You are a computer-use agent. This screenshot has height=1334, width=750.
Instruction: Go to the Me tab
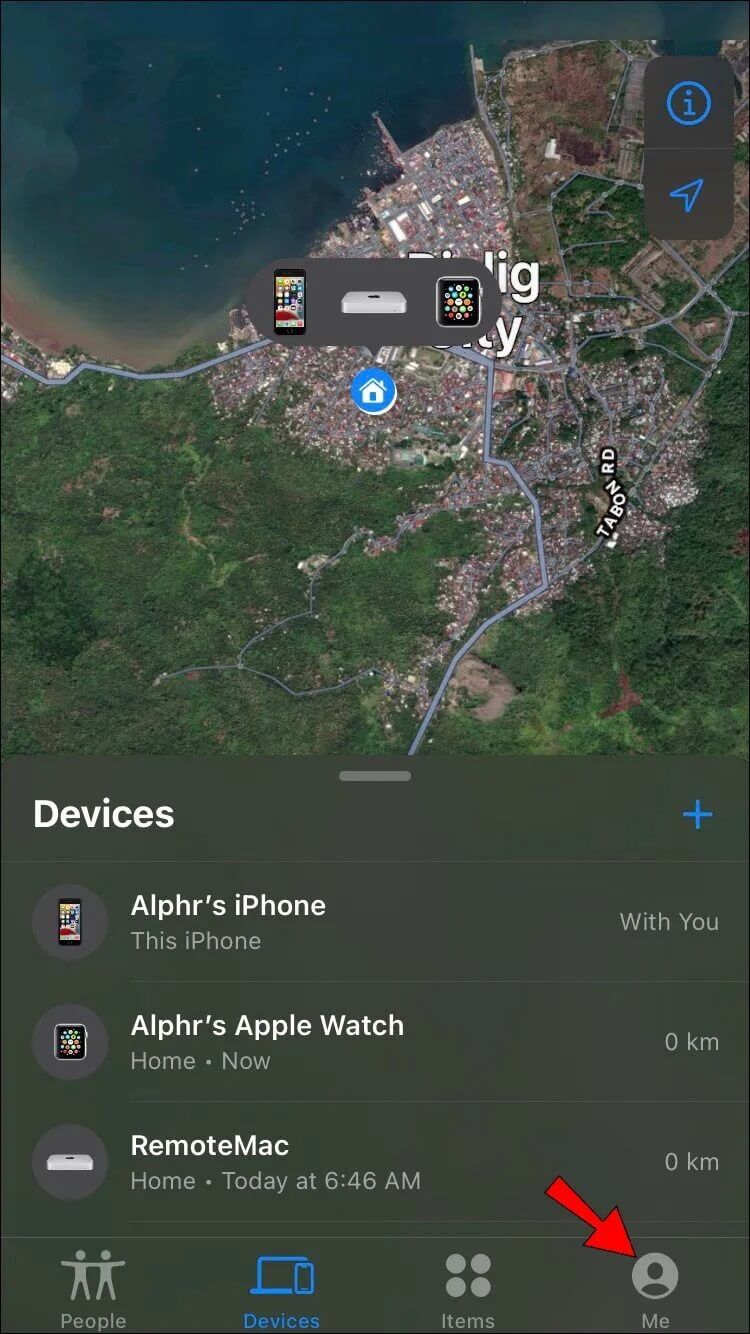[655, 1289]
